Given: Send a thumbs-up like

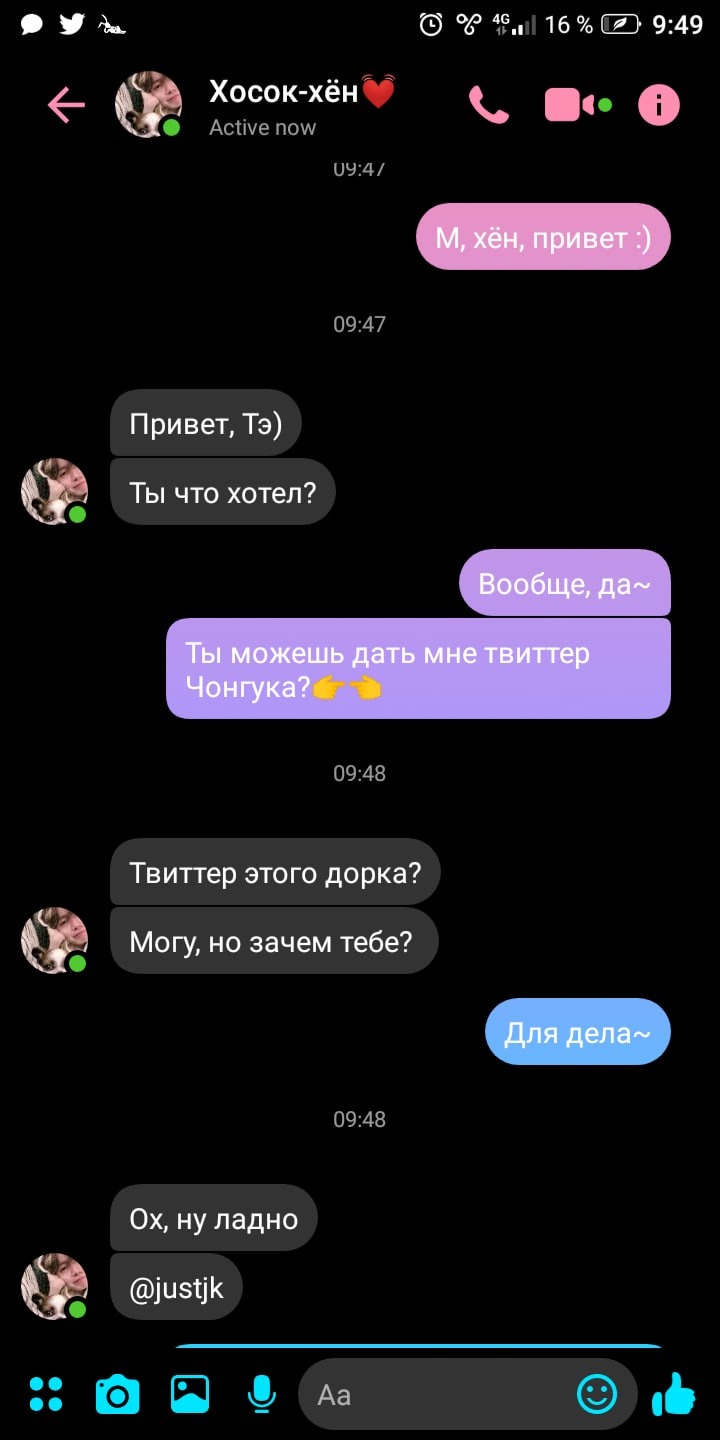Looking at the screenshot, I should coord(674,1393).
